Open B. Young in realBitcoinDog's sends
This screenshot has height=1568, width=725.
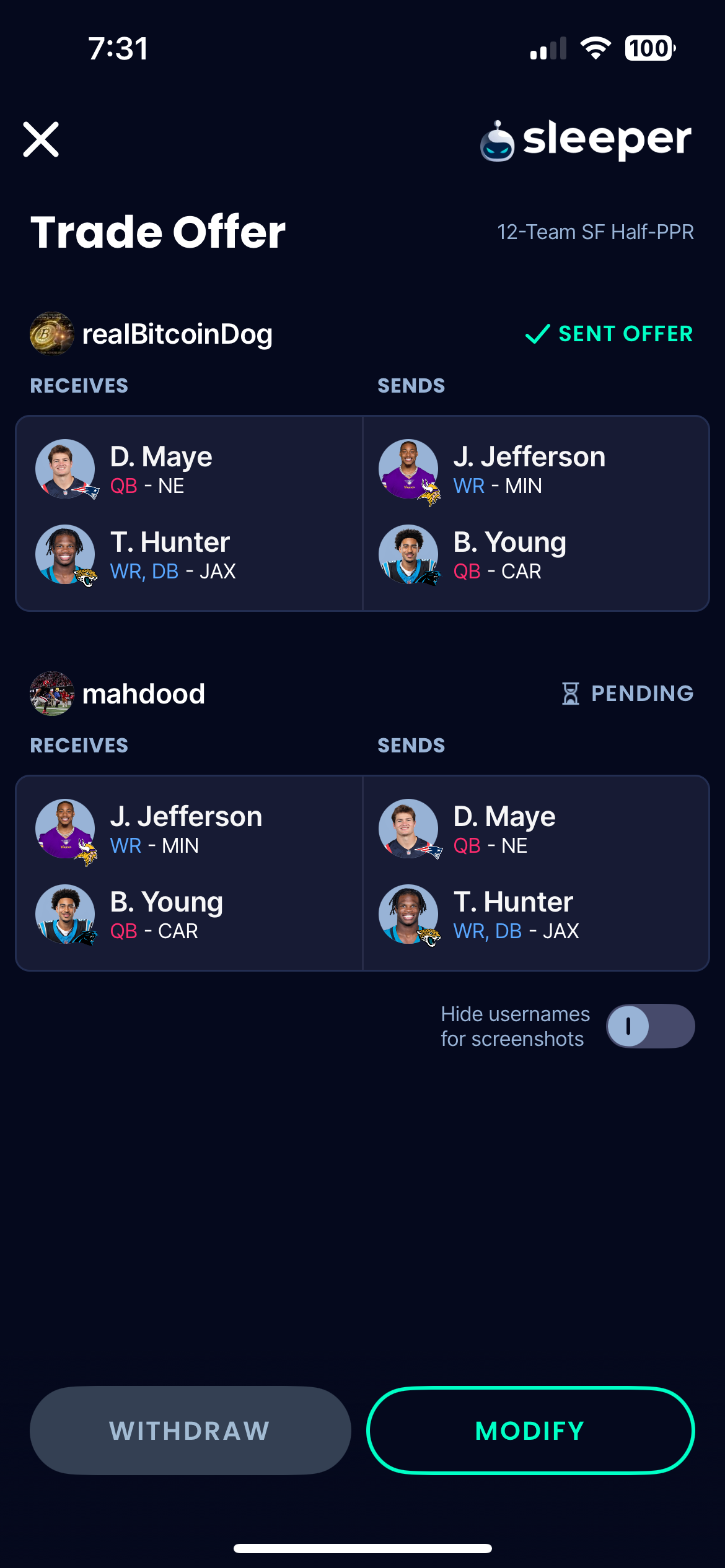509,555
